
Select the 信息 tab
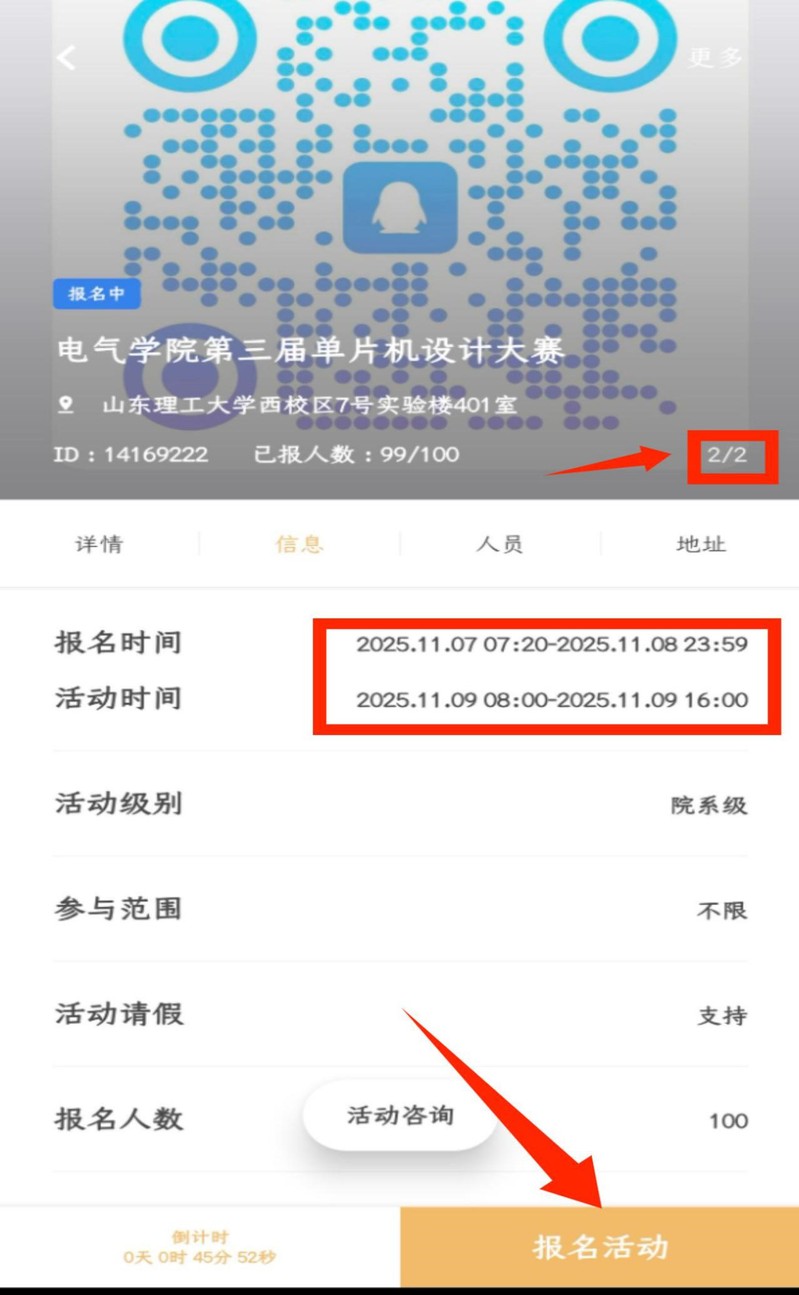click(x=299, y=544)
